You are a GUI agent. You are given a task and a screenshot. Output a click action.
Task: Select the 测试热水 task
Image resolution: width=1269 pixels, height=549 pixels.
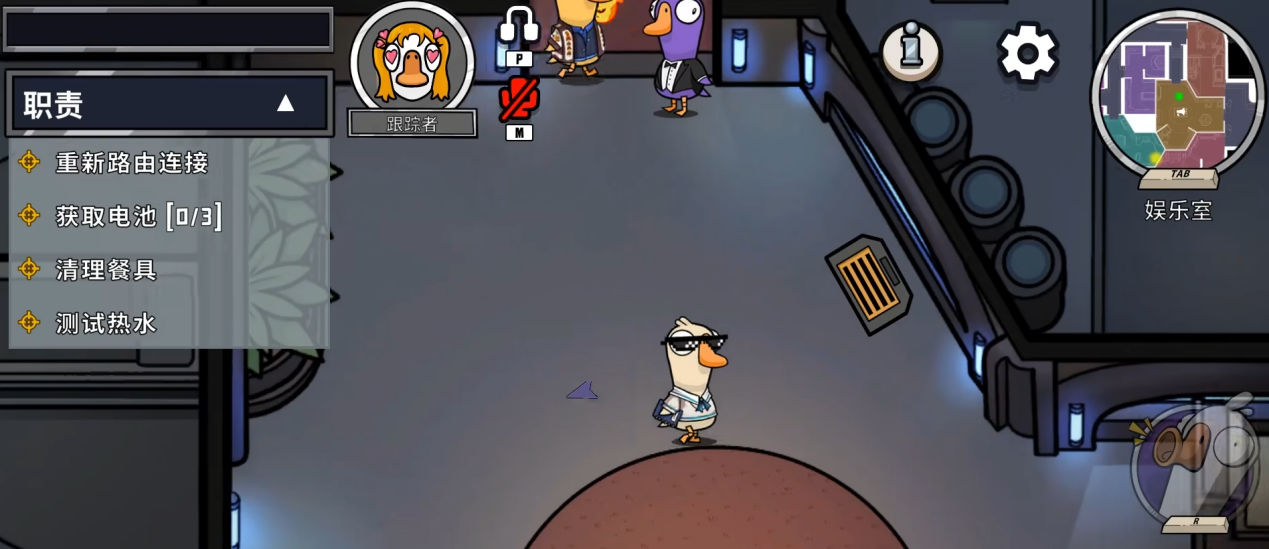pyautogui.click(x=106, y=323)
